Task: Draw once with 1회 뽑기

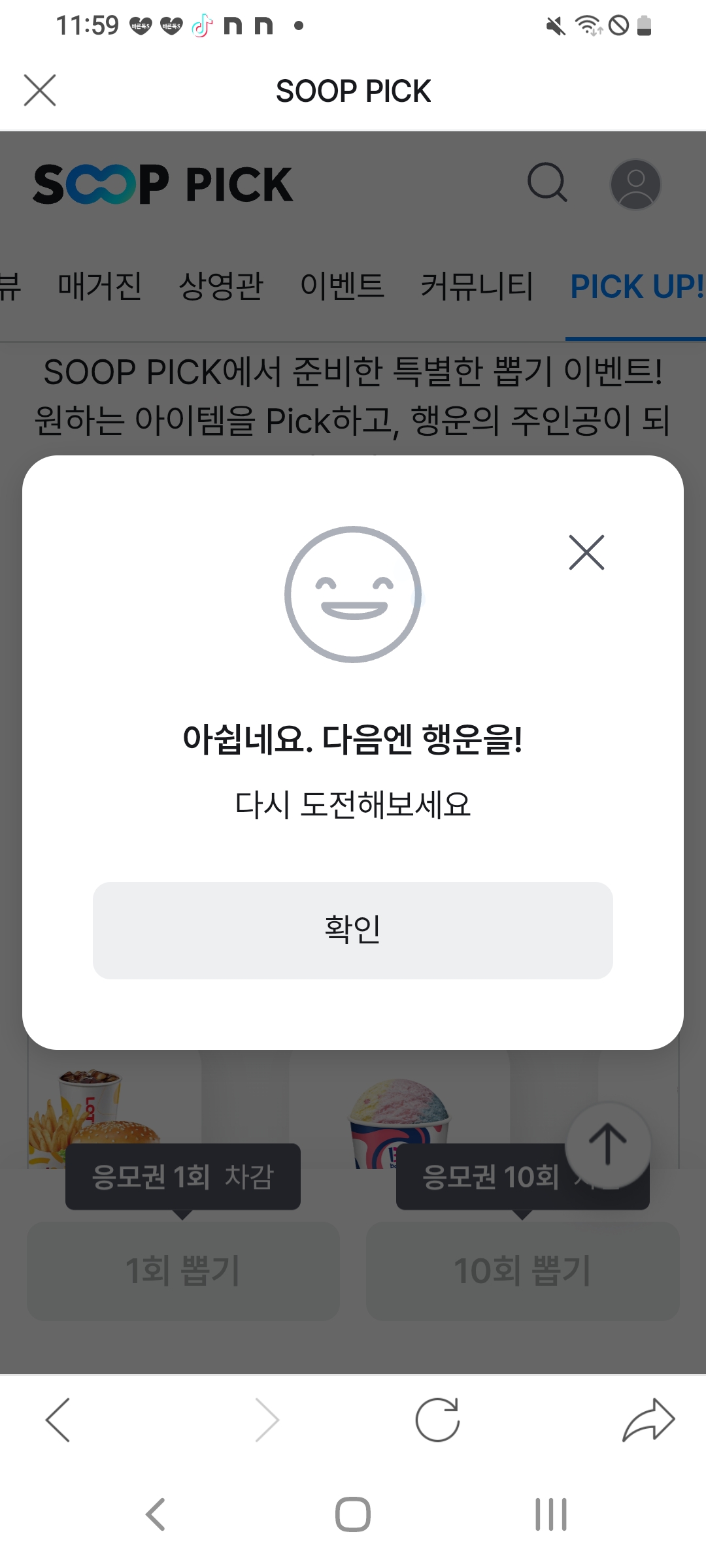Action: 183,1271
